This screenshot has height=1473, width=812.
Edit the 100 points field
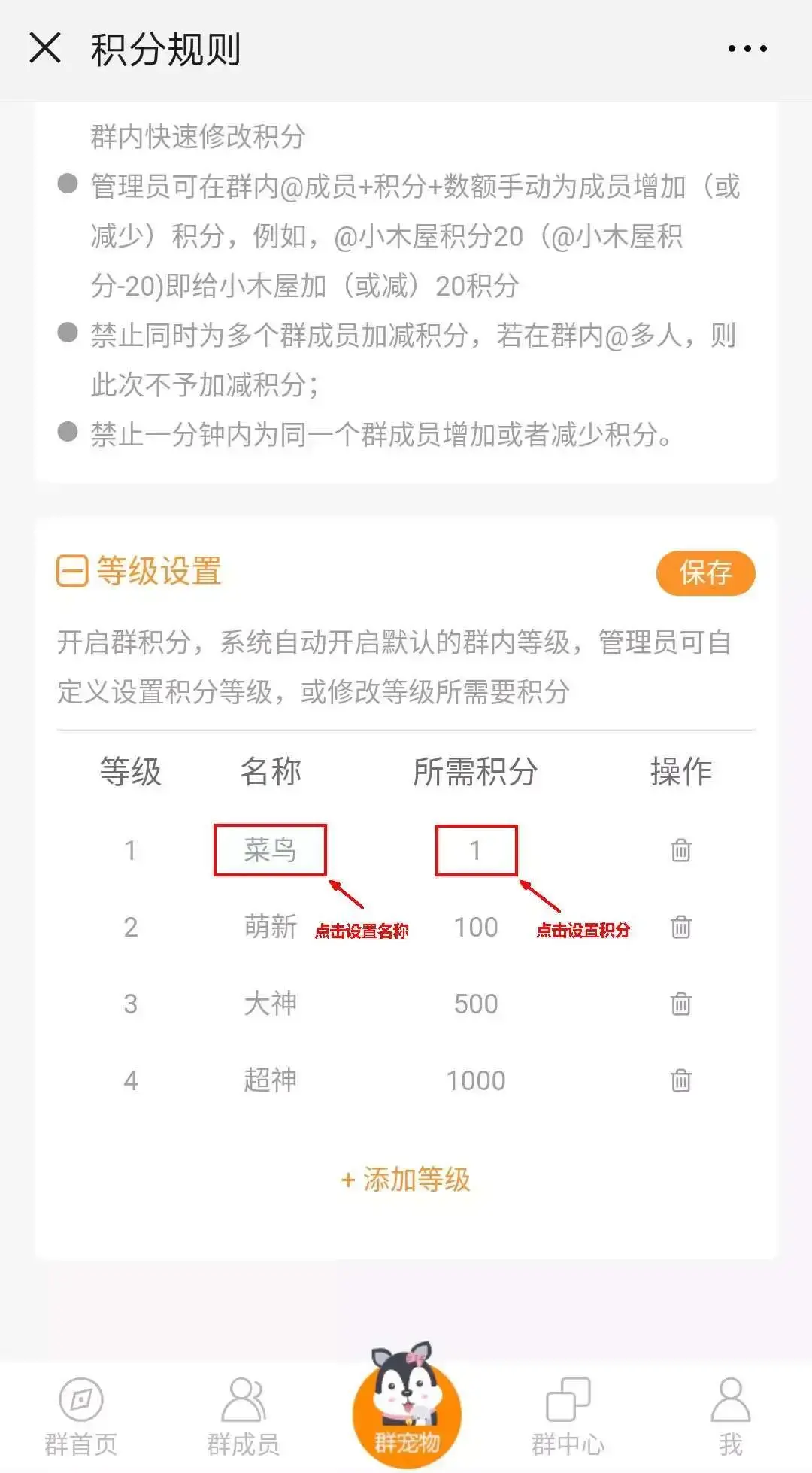click(476, 927)
